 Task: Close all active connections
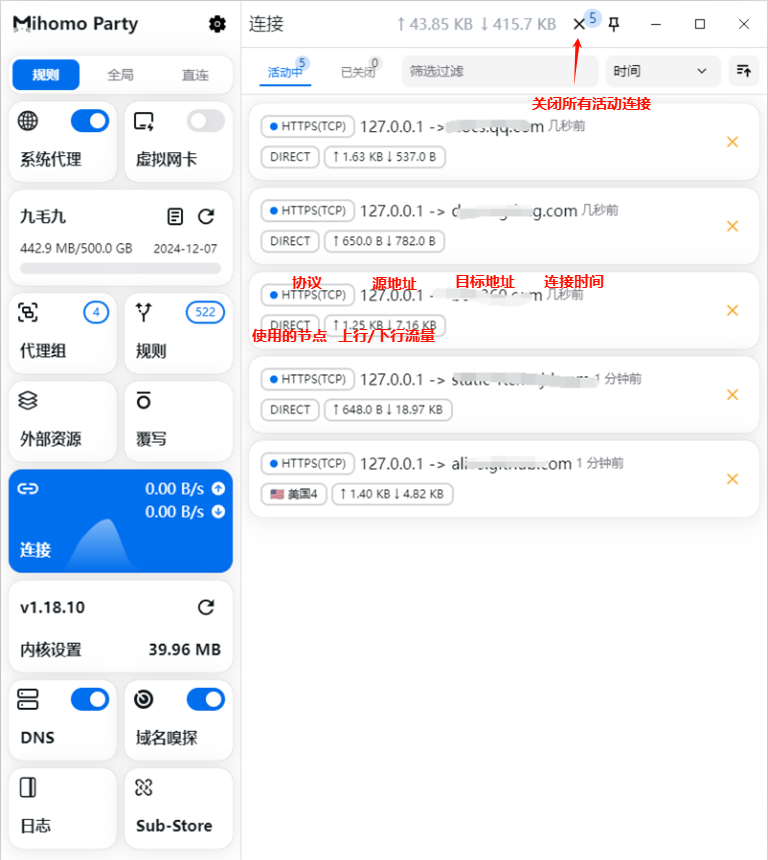point(579,24)
